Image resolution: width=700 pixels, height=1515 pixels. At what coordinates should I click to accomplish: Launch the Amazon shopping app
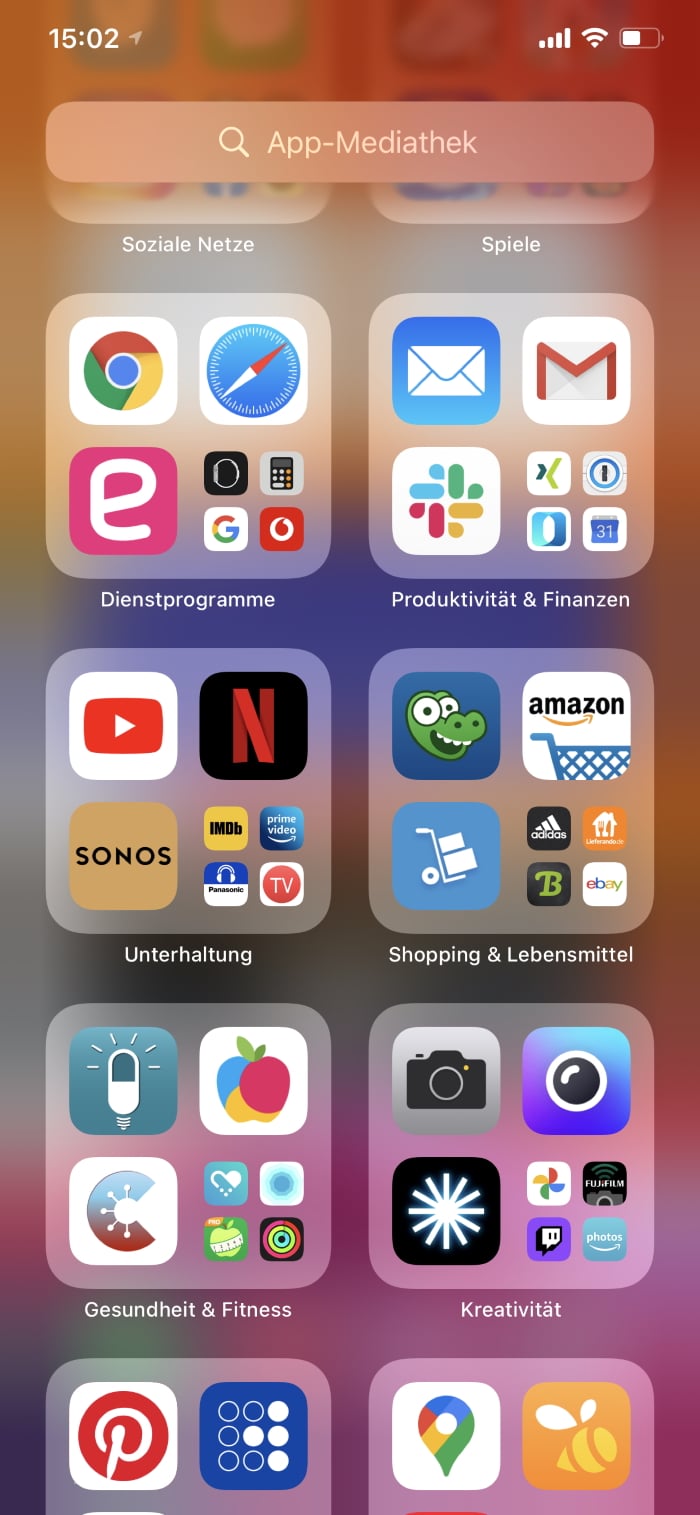click(576, 726)
